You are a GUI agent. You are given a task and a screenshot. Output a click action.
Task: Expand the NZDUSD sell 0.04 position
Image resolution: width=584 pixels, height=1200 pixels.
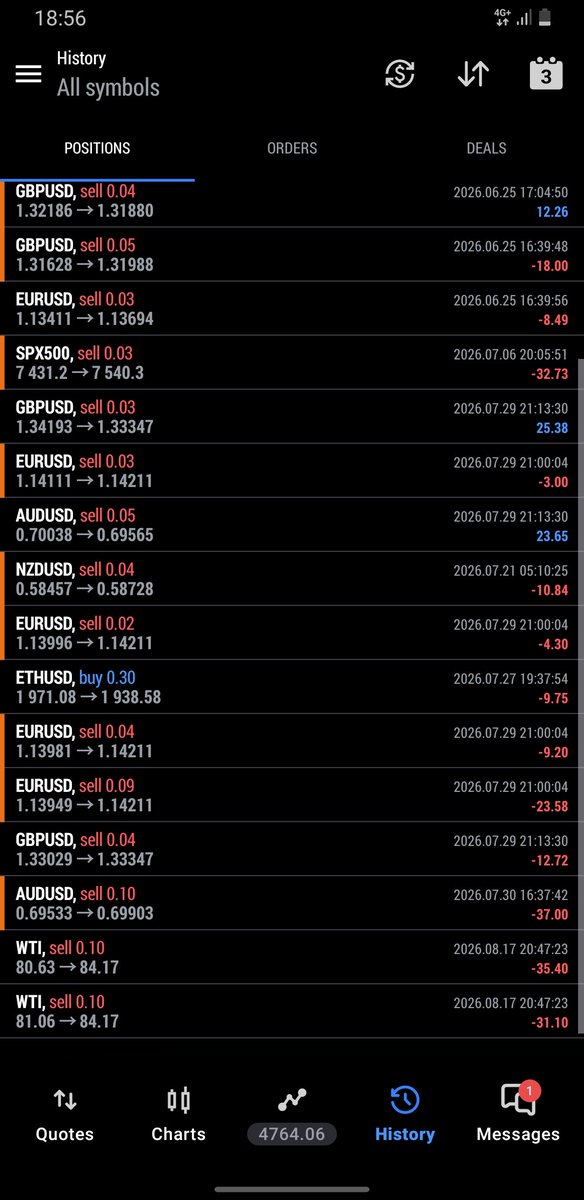pos(292,579)
